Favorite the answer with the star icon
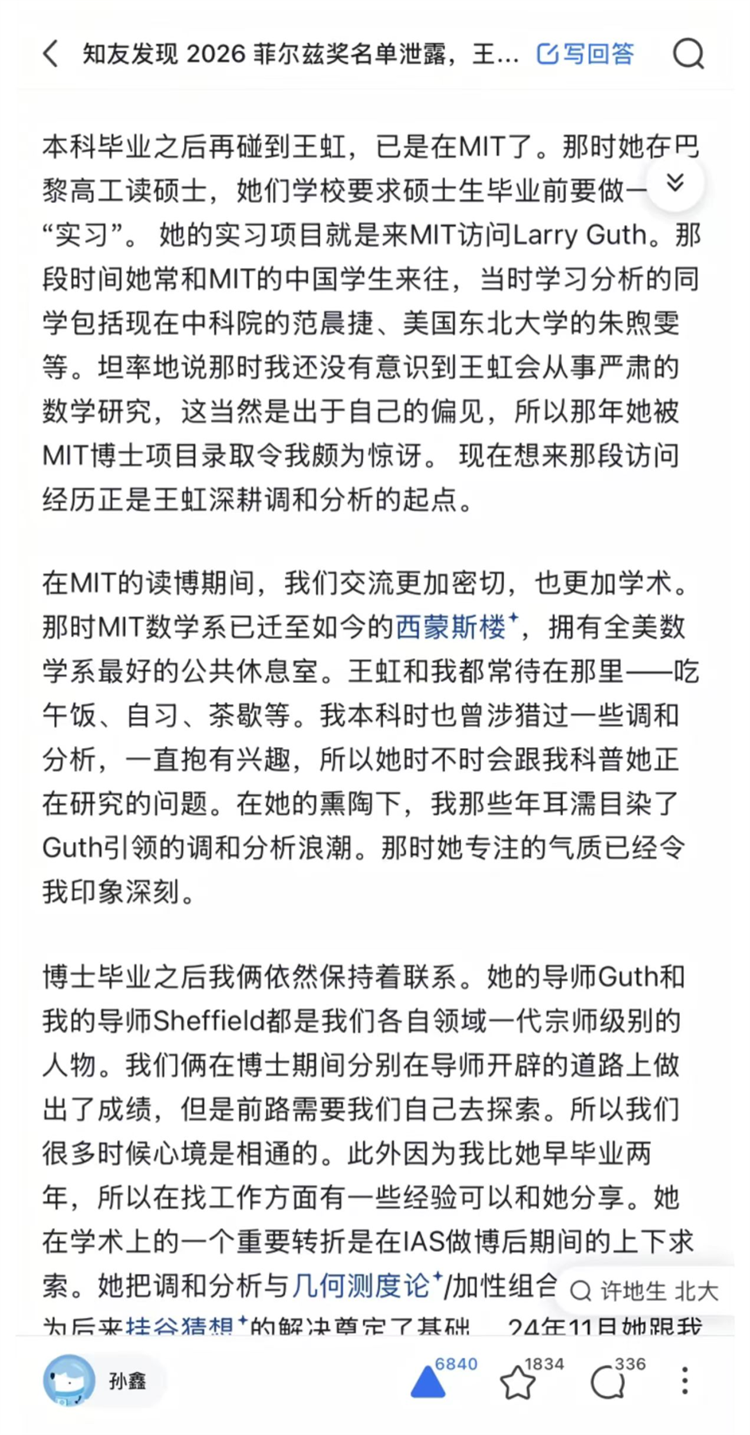 517,1383
